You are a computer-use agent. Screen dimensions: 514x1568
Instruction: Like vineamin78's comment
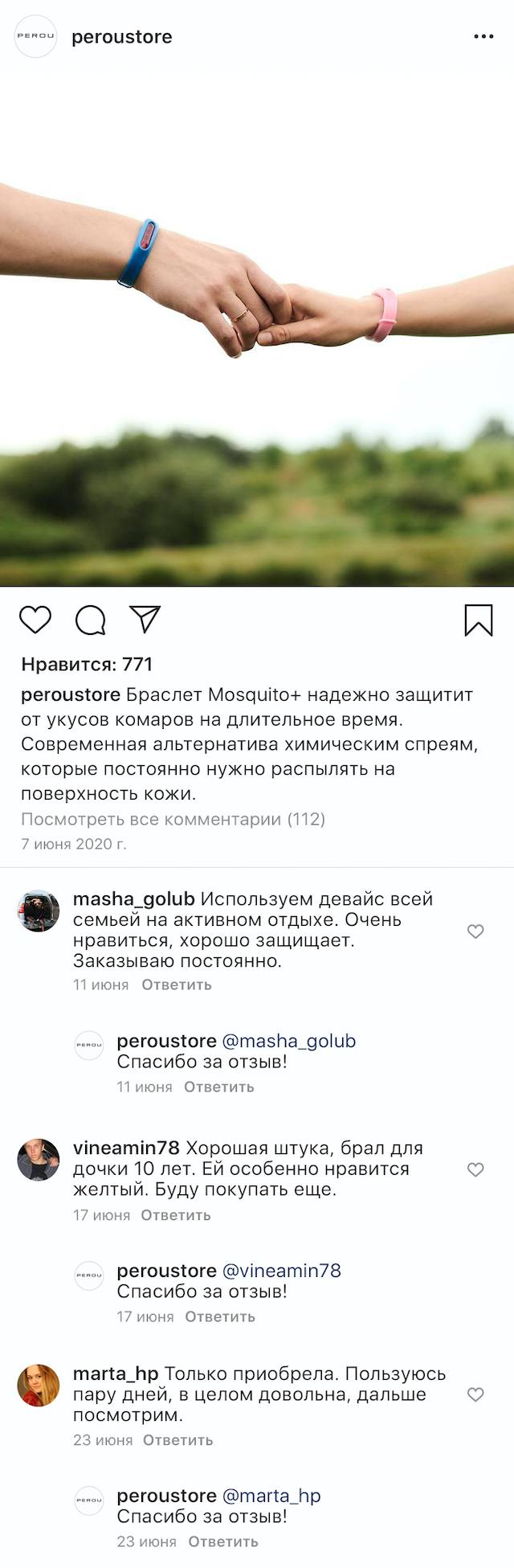pos(475,1169)
